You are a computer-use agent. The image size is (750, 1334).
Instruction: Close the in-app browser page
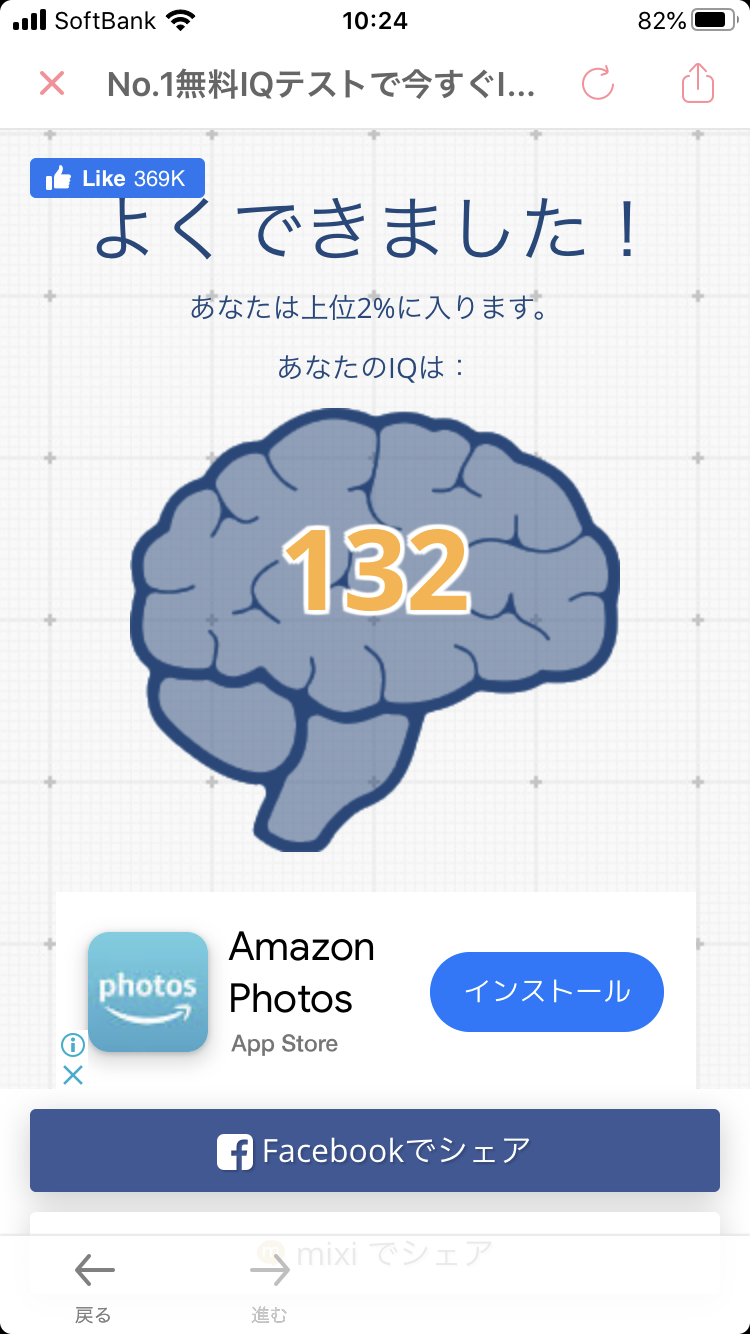(52, 84)
